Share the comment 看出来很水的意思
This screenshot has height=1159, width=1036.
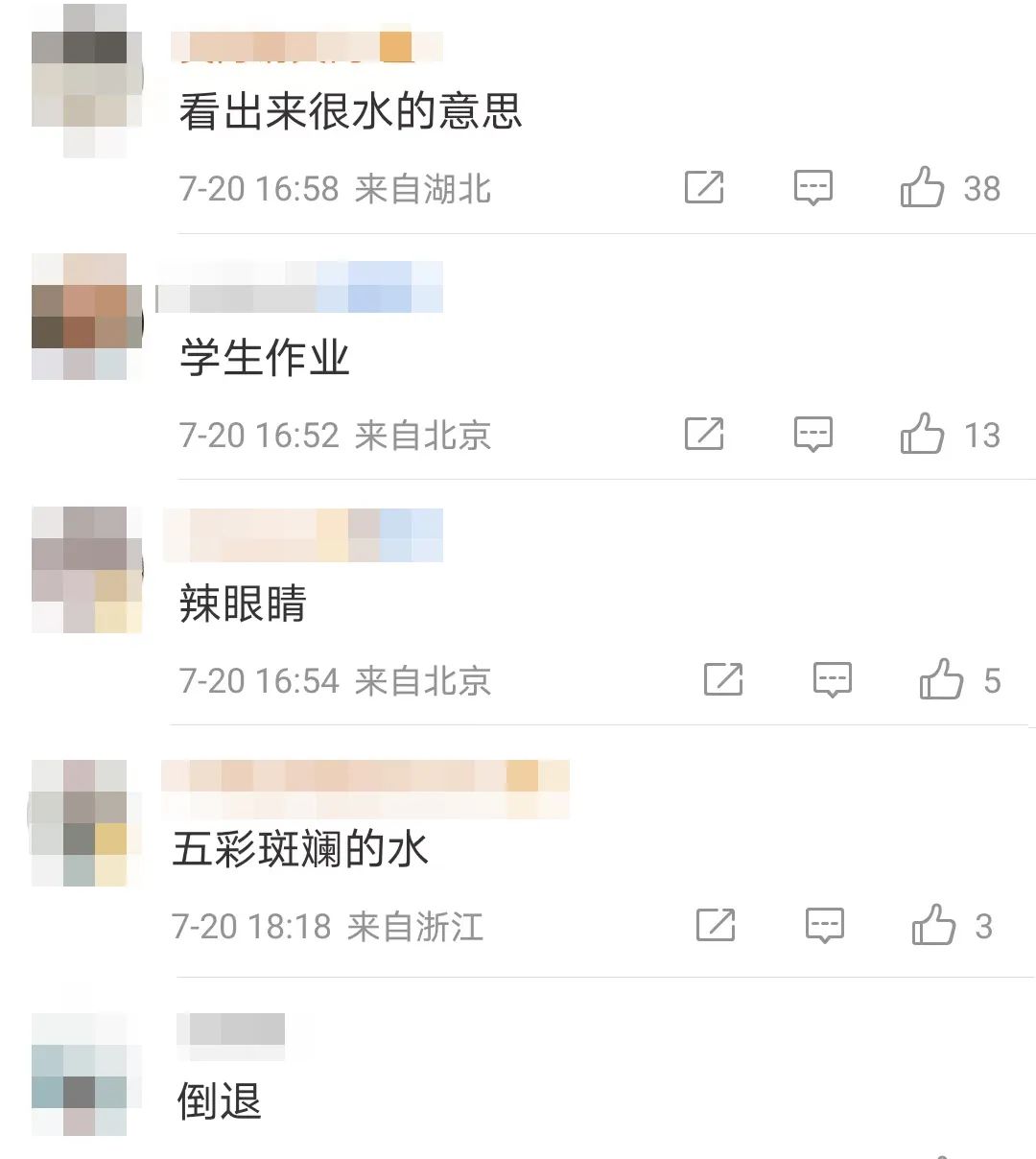coord(704,187)
